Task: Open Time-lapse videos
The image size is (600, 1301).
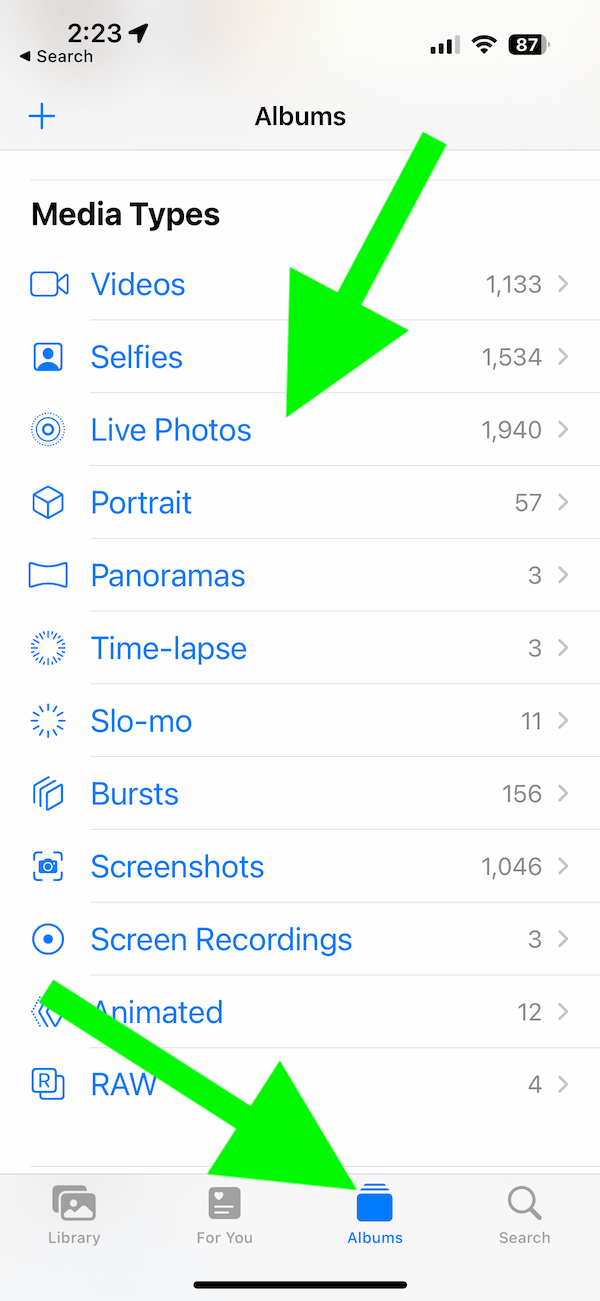Action: click(x=300, y=648)
